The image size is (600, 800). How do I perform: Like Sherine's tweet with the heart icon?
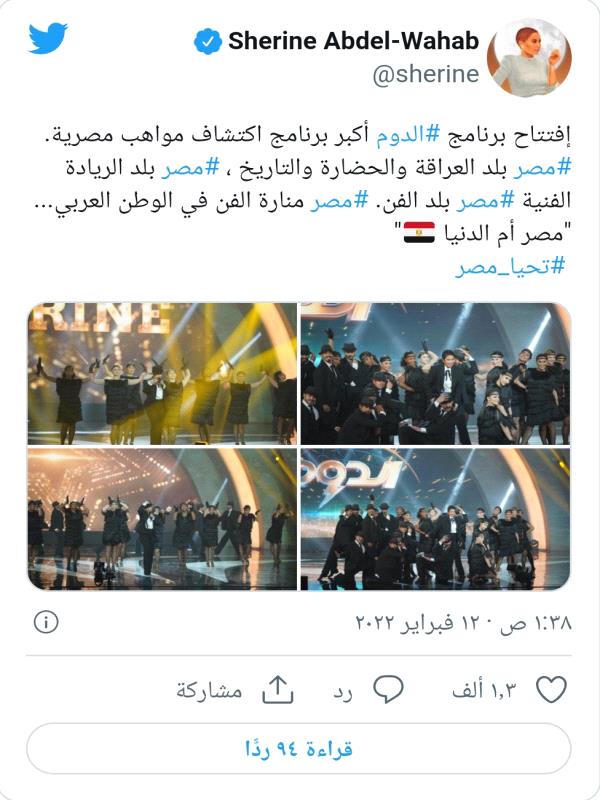[x=551, y=689]
